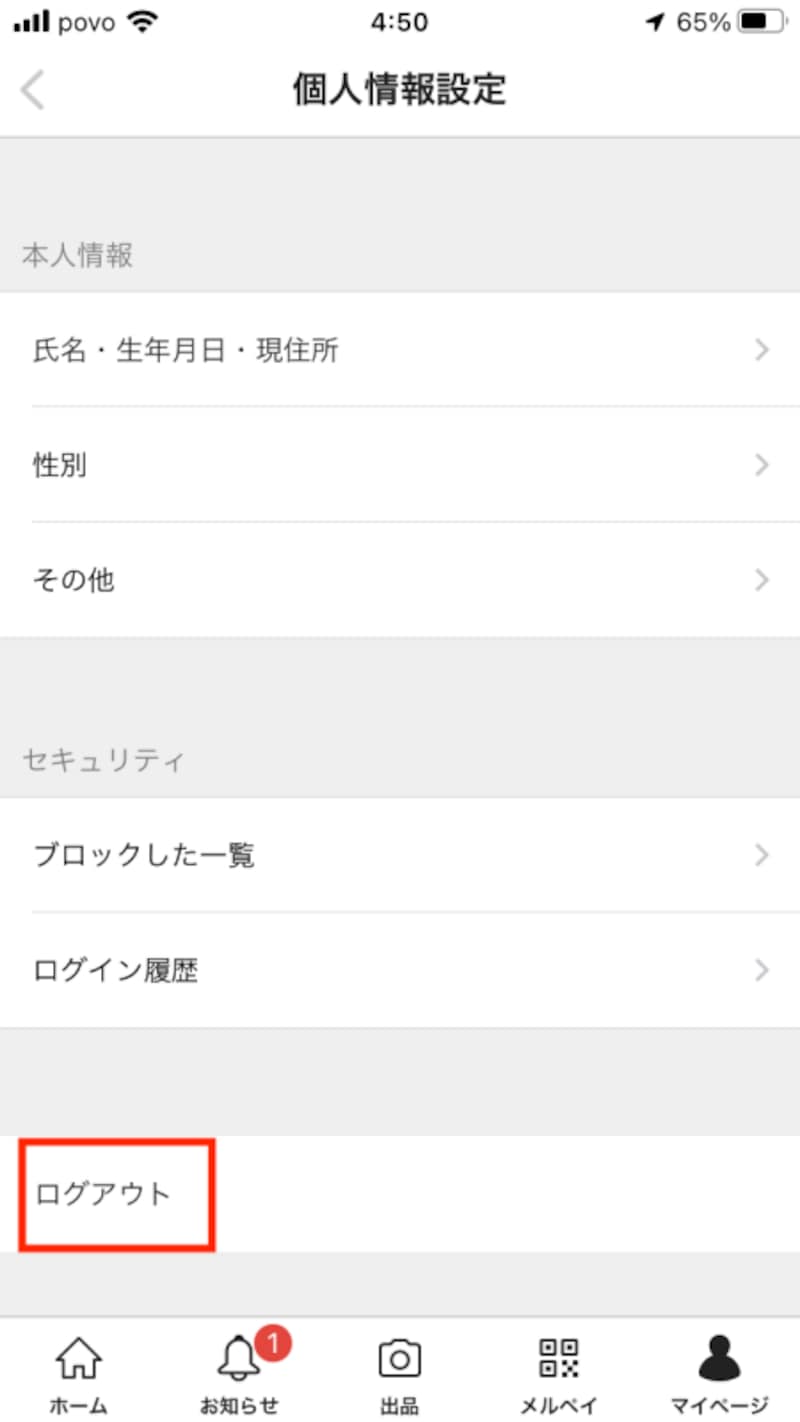Open ログイン履歴
The height and width of the screenshot is (1422, 800).
point(400,970)
